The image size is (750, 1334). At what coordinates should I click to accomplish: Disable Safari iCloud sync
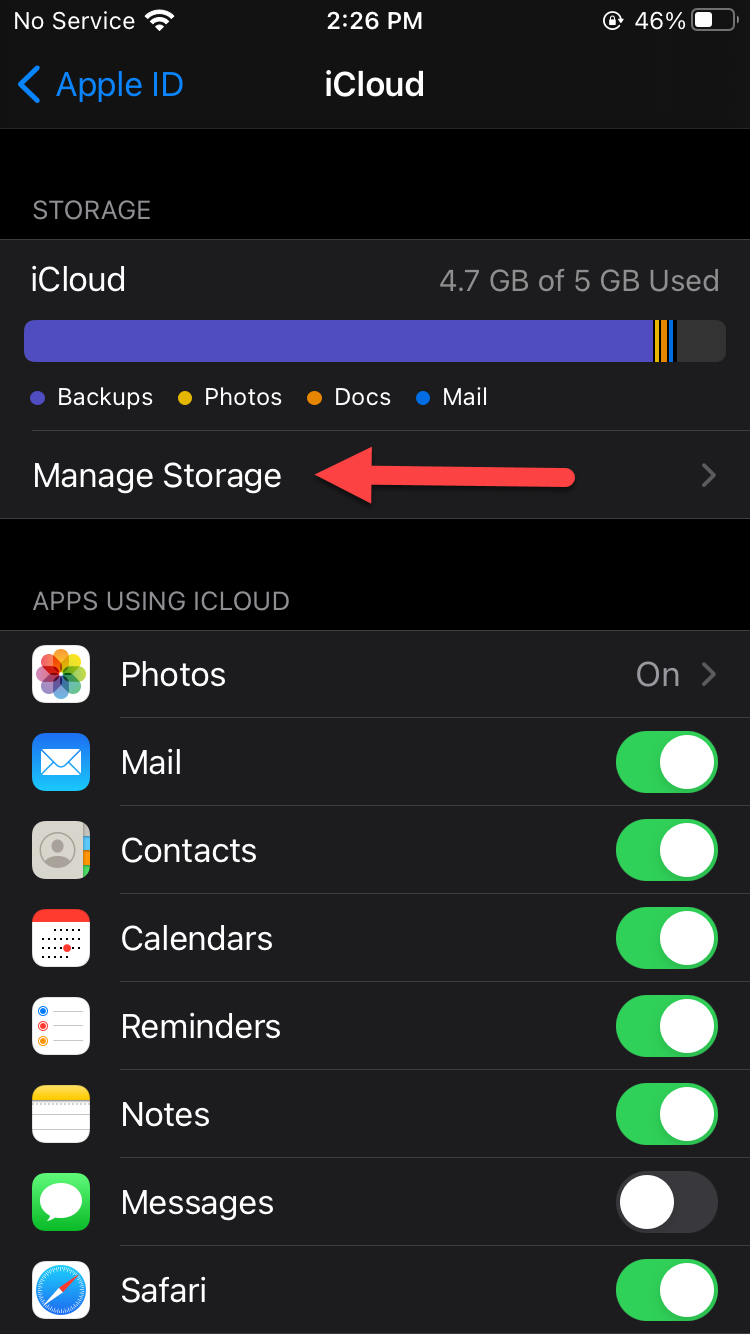[x=666, y=1290]
